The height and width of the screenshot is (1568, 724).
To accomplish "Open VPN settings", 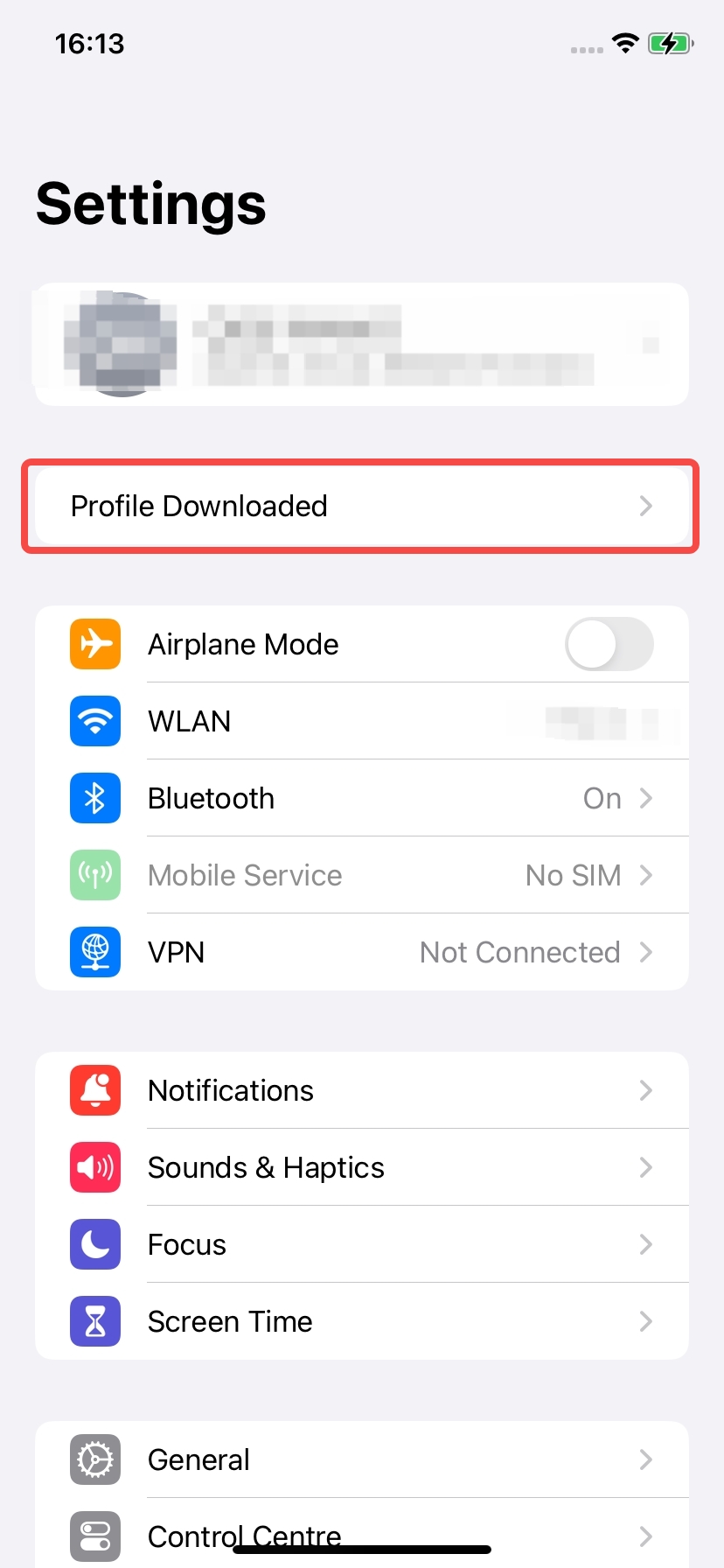I will (x=362, y=952).
